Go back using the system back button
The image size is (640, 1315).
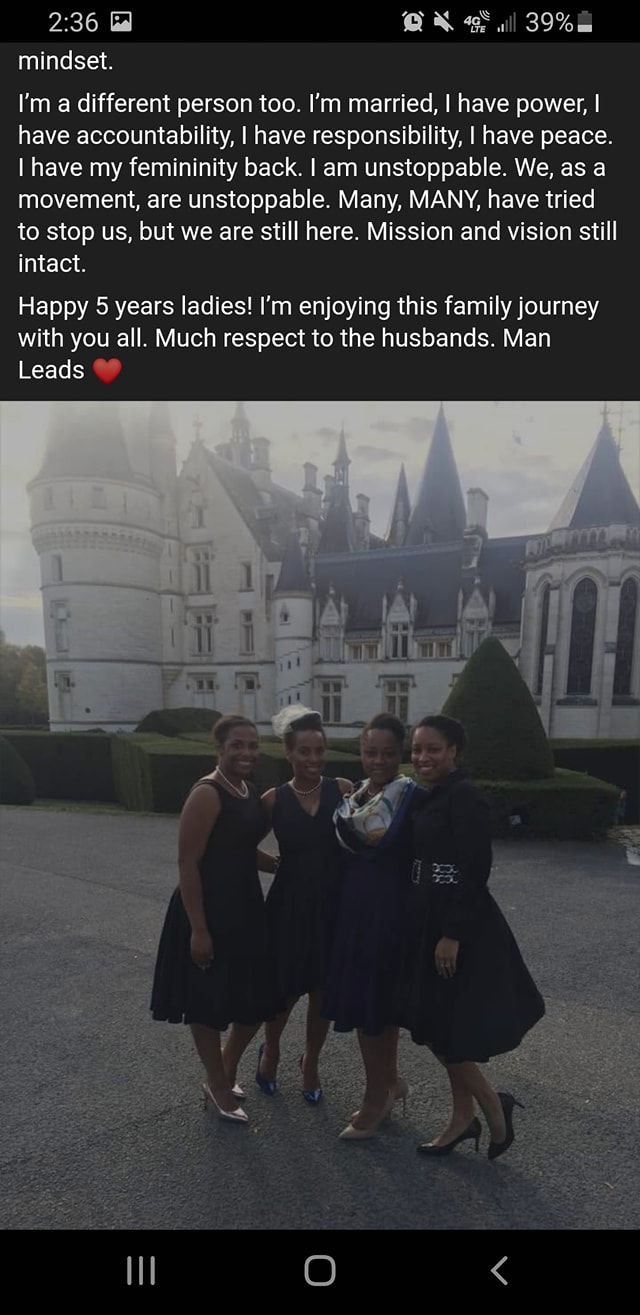click(x=499, y=1270)
